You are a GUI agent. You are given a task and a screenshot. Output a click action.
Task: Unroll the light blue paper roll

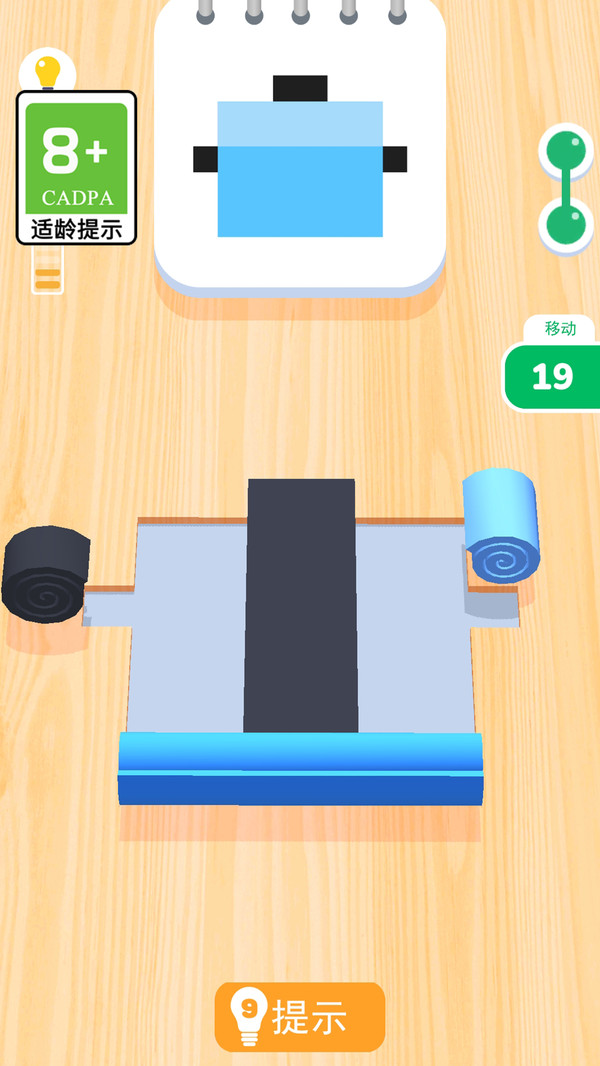click(501, 527)
